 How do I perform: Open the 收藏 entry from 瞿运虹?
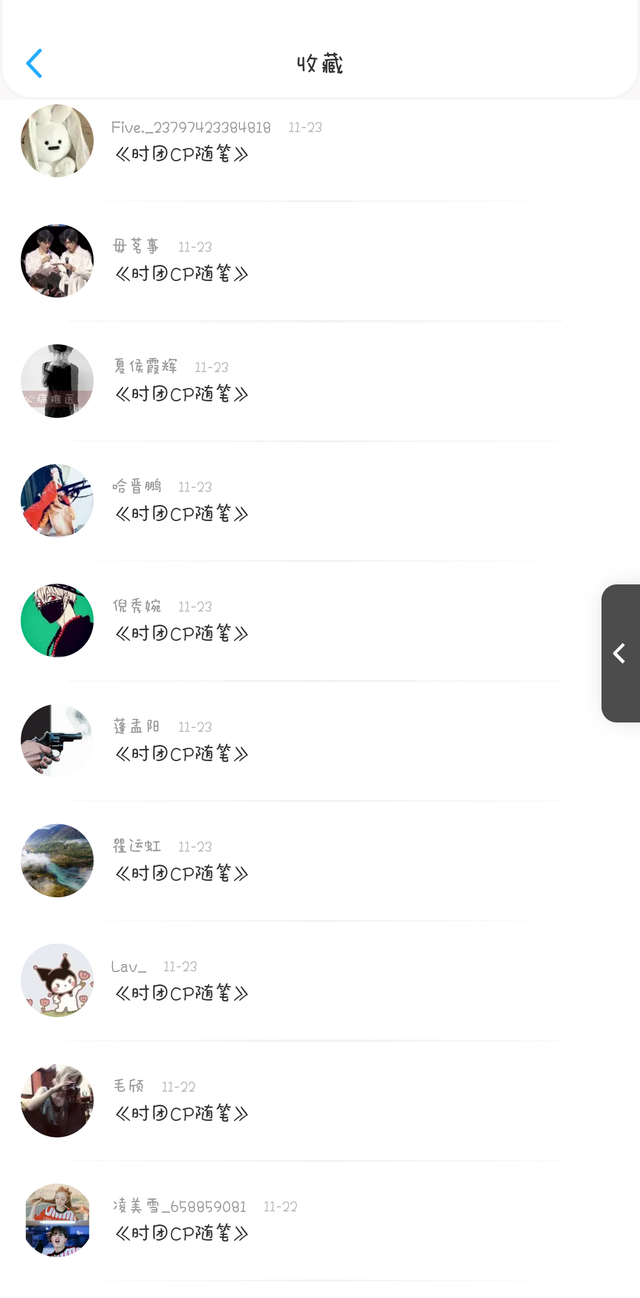(181, 874)
